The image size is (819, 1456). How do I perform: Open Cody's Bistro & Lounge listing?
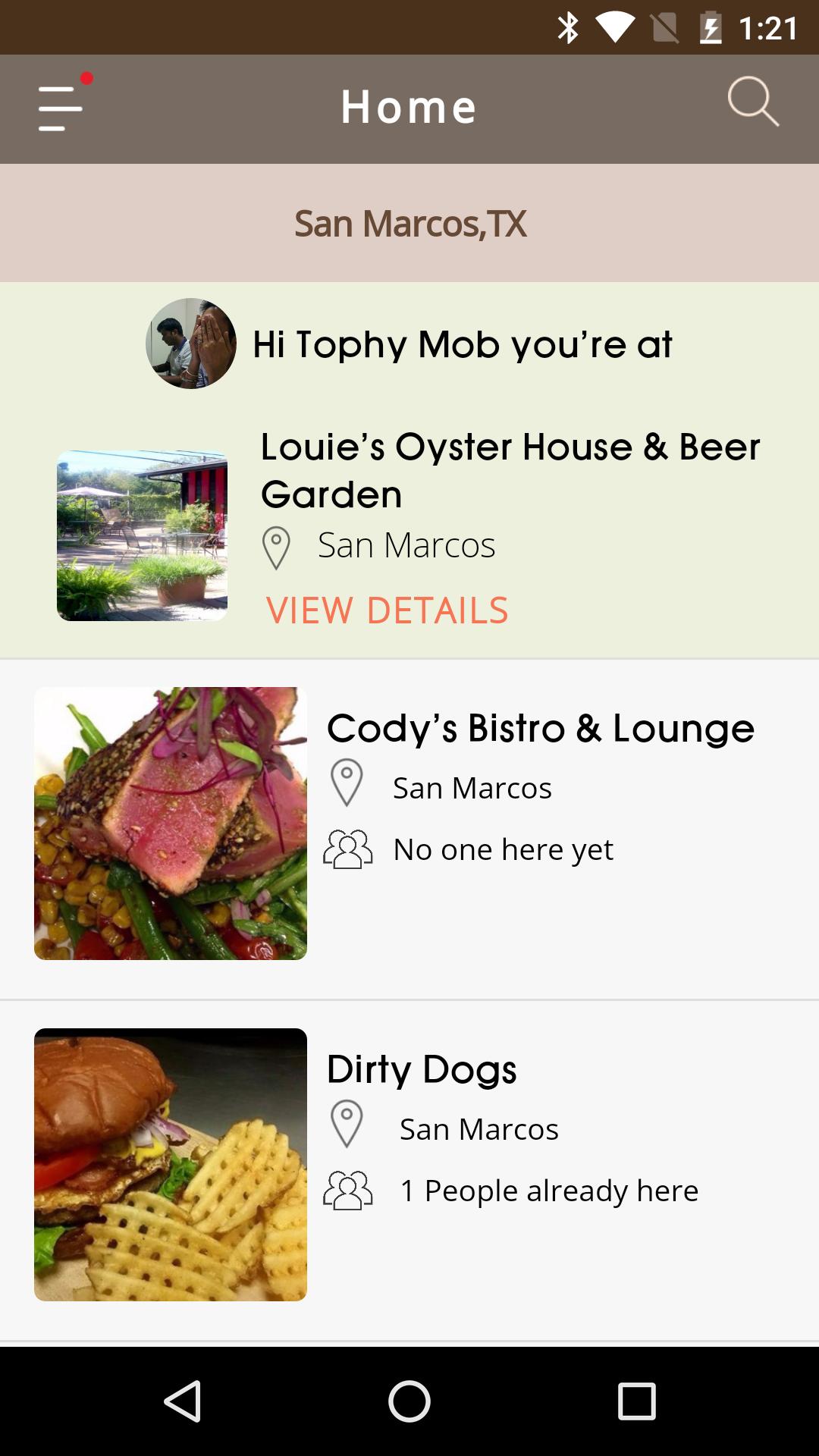click(x=541, y=726)
